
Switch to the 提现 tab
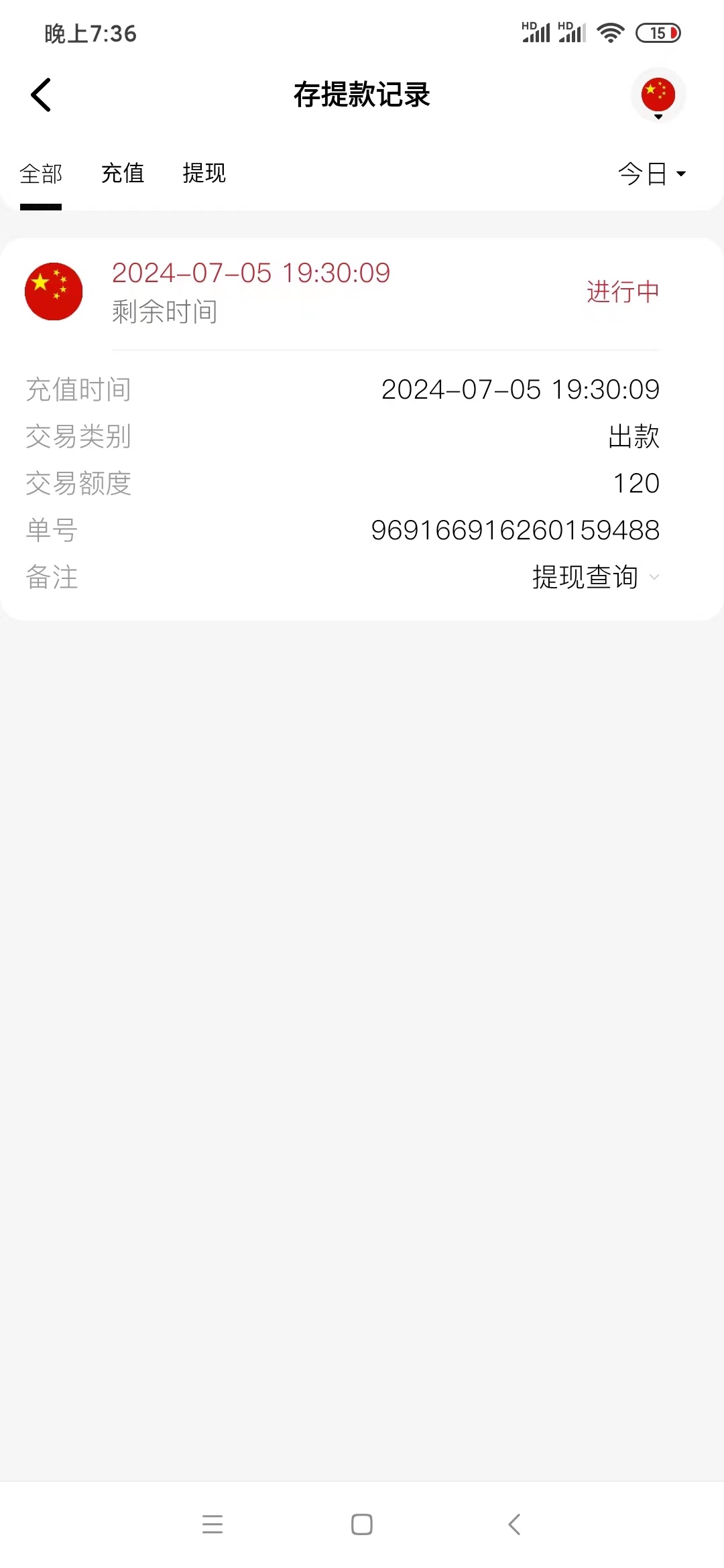pyautogui.click(x=204, y=174)
